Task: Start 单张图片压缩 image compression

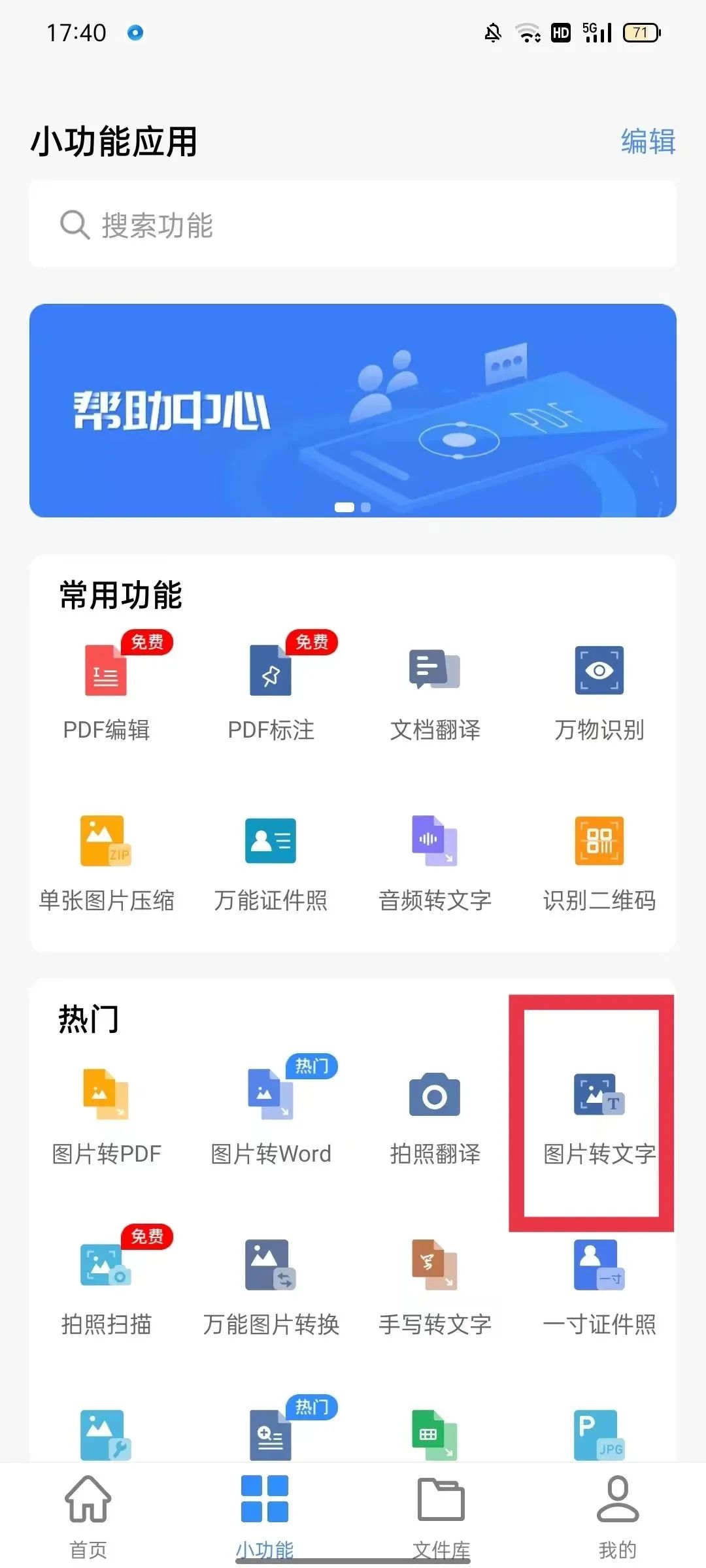Action: tap(105, 859)
